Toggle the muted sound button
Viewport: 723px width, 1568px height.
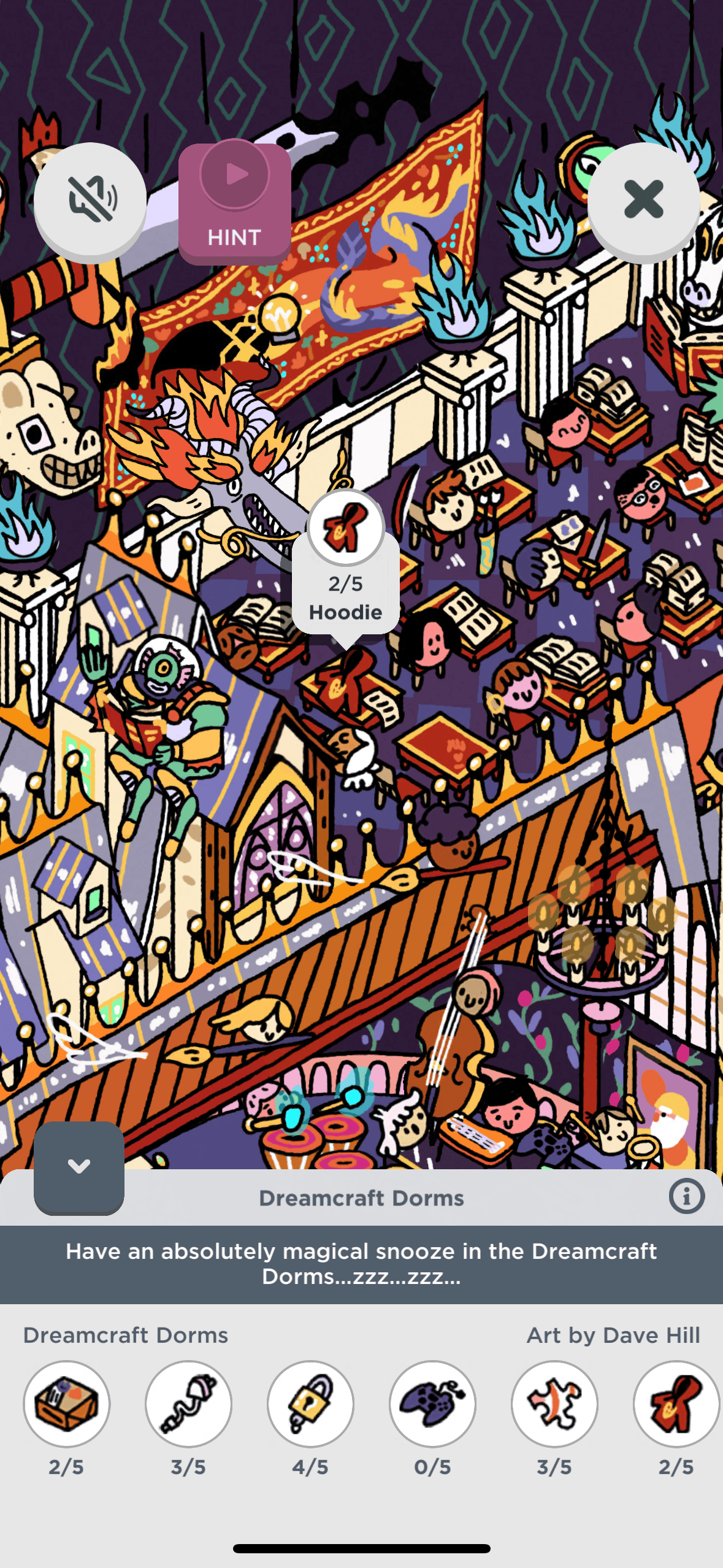pyautogui.click(x=90, y=200)
